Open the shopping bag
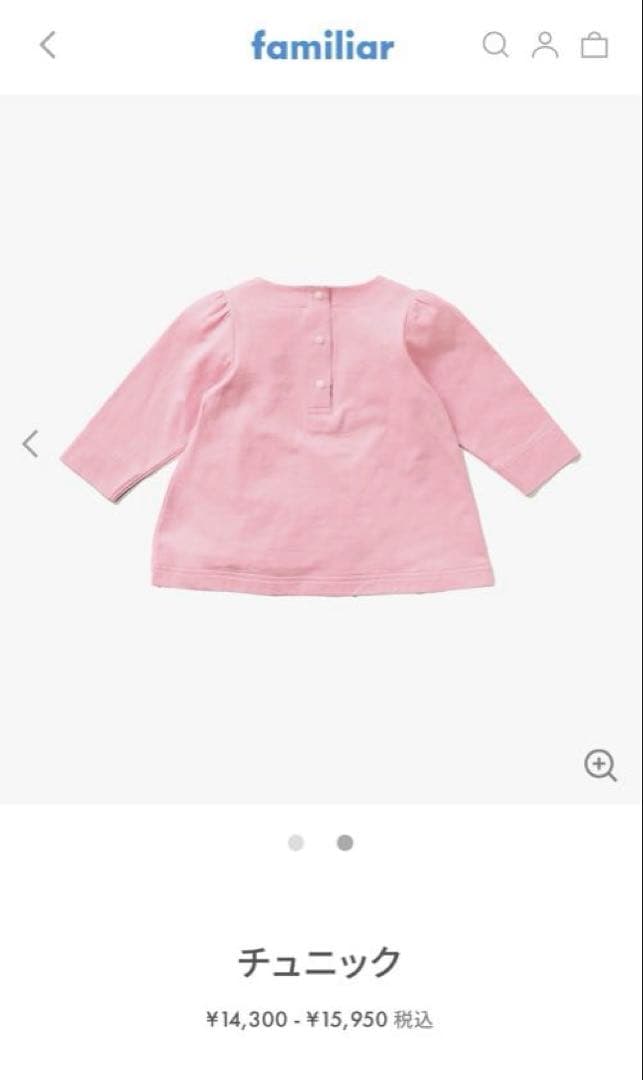 (594, 45)
